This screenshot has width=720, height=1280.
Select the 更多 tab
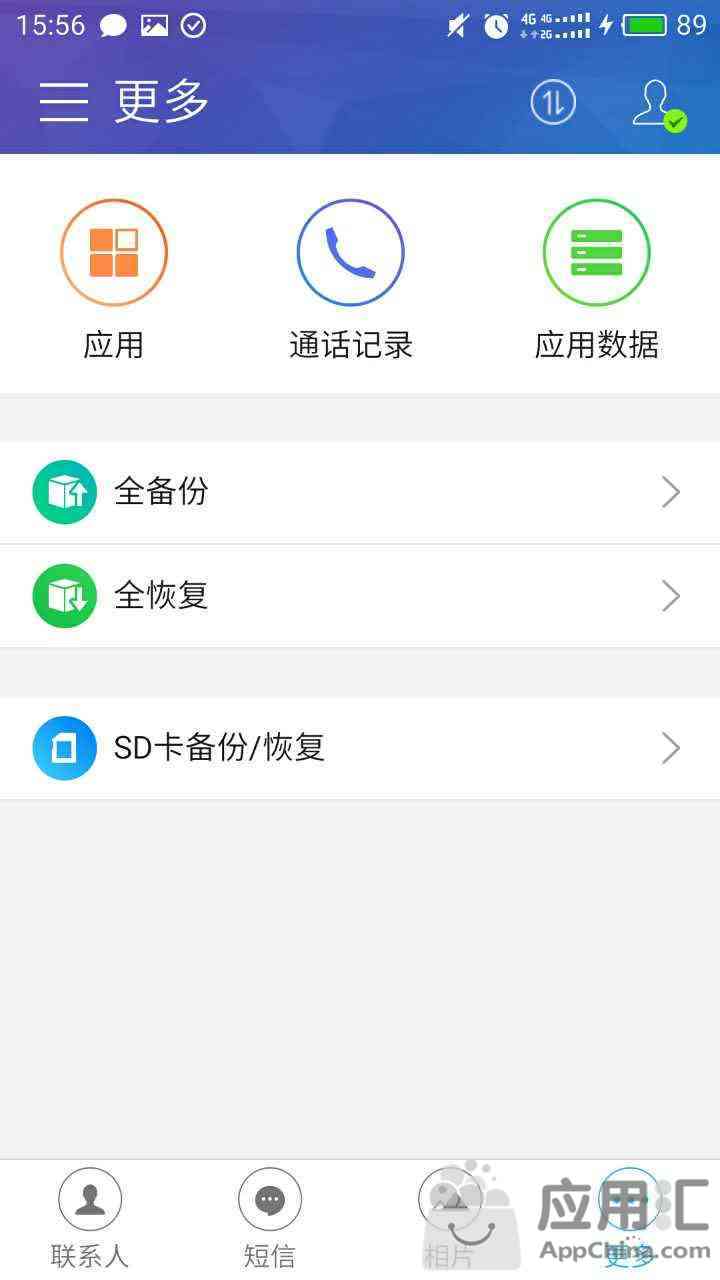click(x=630, y=1219)
